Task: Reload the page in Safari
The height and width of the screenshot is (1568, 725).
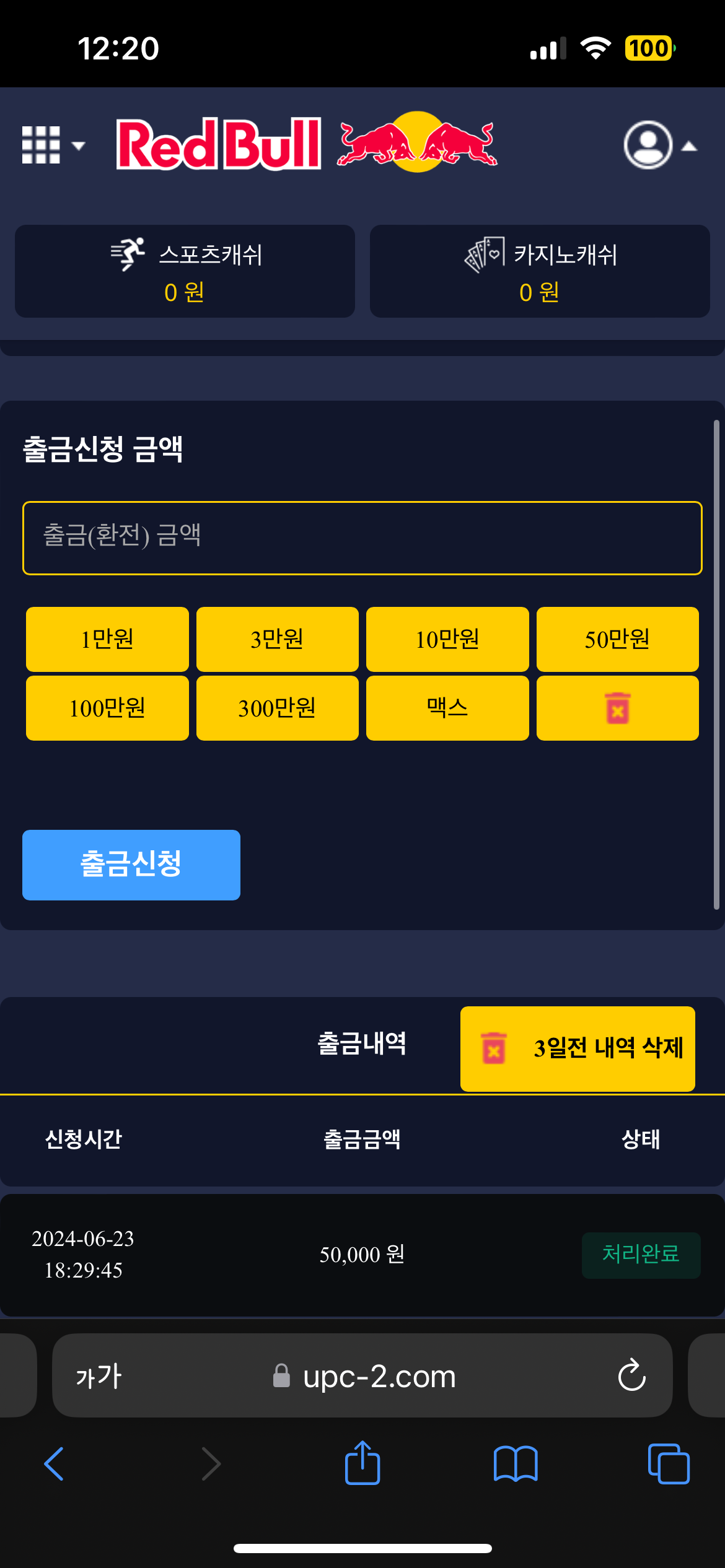Action: click(631, 1375)
